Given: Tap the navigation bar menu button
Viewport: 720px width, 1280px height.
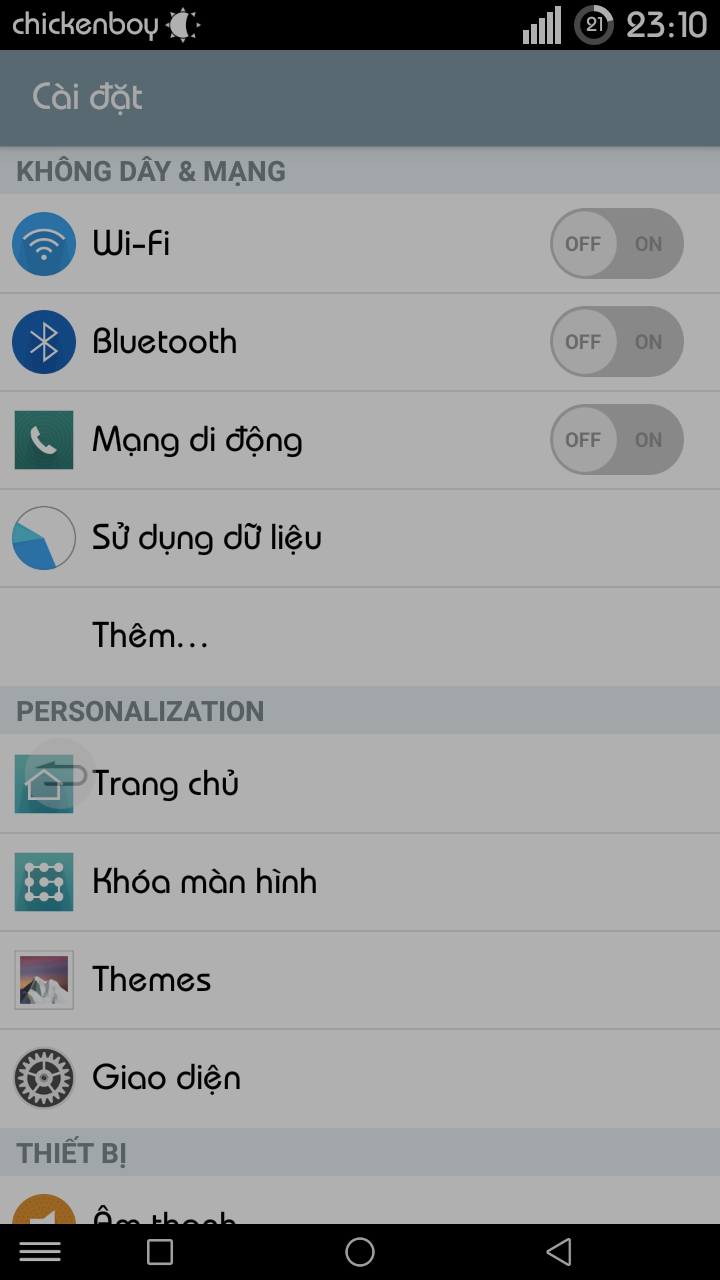Looking at the screenshot, I should pos(40,1252).
